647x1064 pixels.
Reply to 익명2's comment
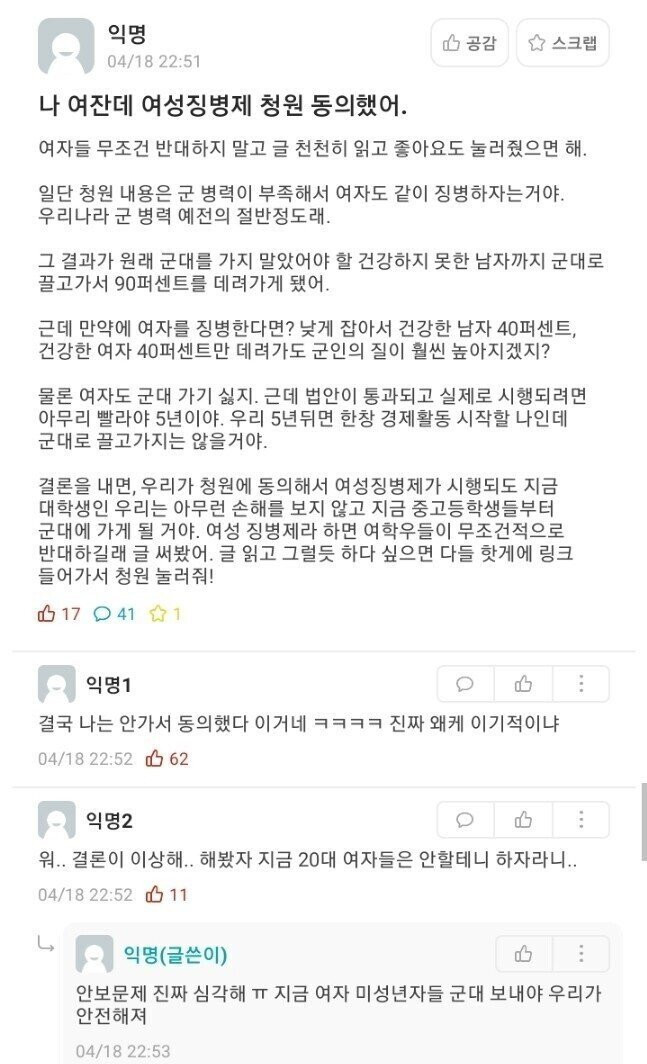(x=465, y=820)
